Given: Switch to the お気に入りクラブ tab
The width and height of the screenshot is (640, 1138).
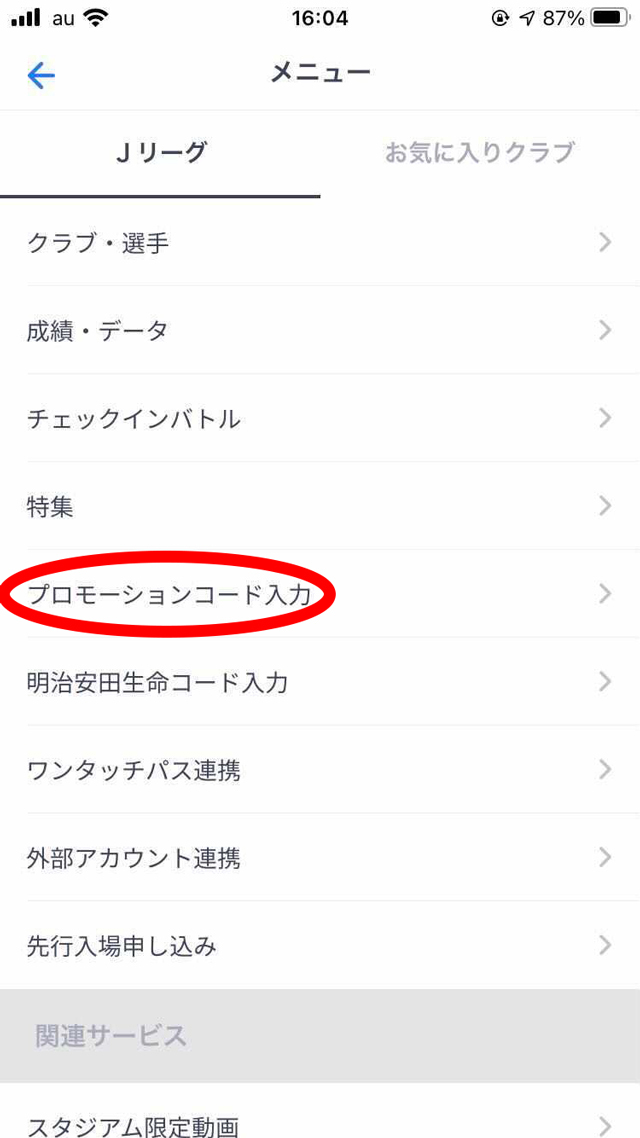Looking at the screenshot, I should (480, 153).
